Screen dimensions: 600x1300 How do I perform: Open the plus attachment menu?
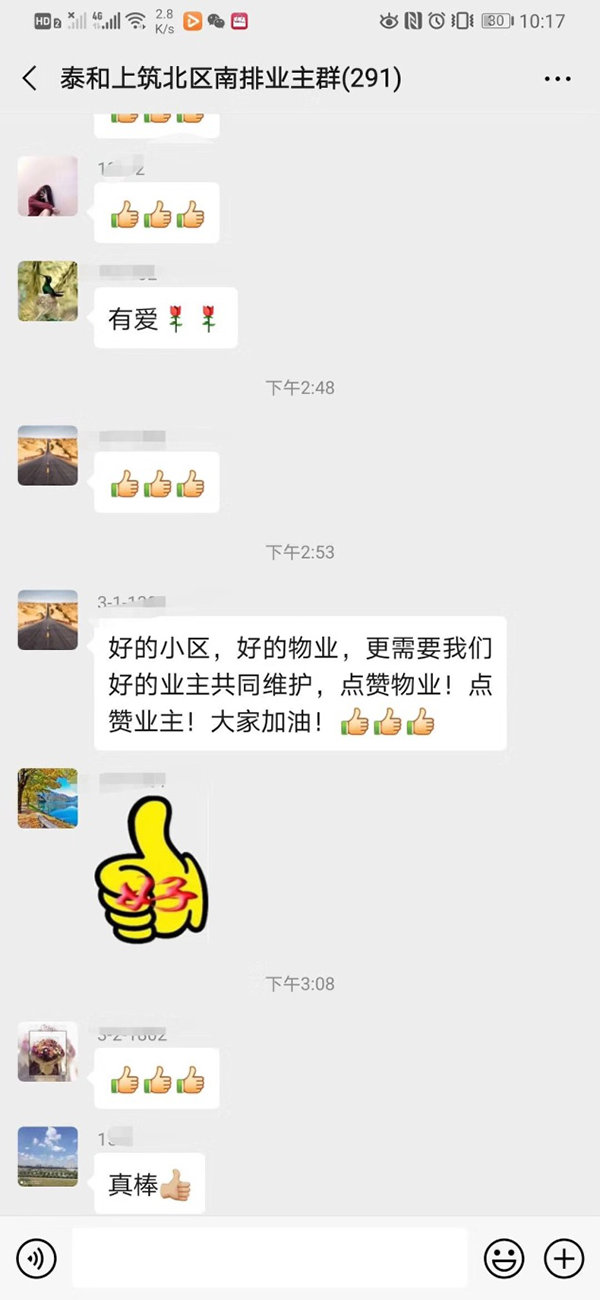[564, 1258]
